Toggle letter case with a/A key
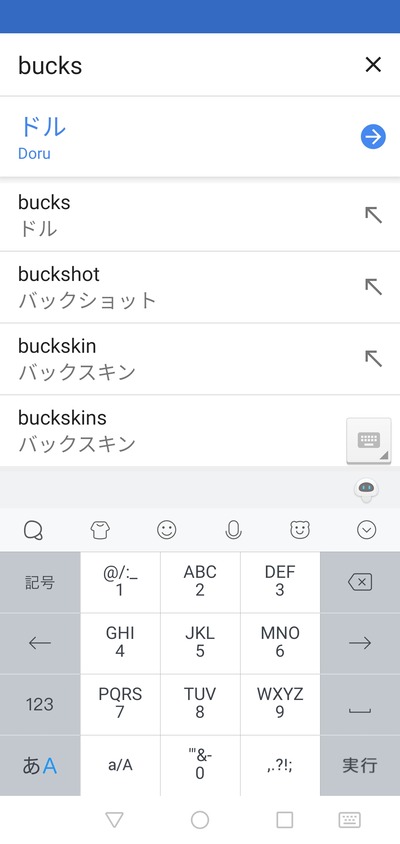Viewport: 400px width, 844px height. 120,765
